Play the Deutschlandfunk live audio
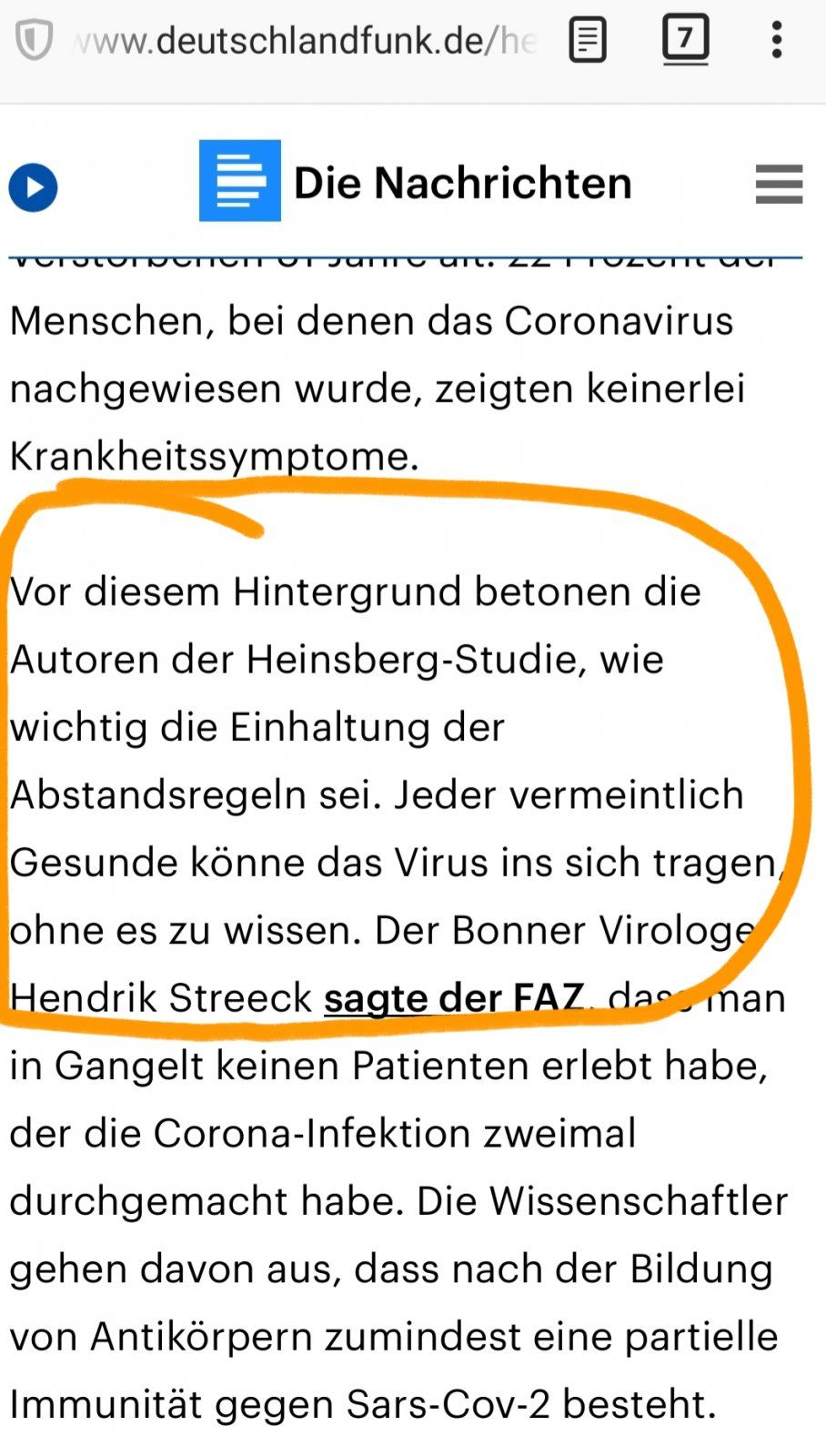This screenshot has width=826, height=1456. point(34,187)
